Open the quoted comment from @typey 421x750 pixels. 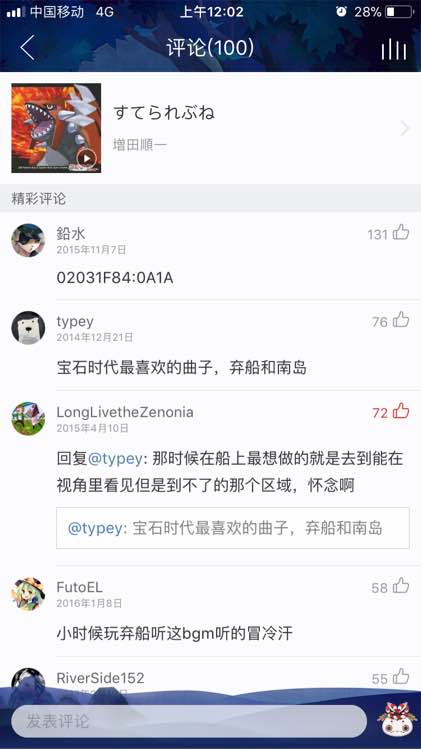click(233, 528)
